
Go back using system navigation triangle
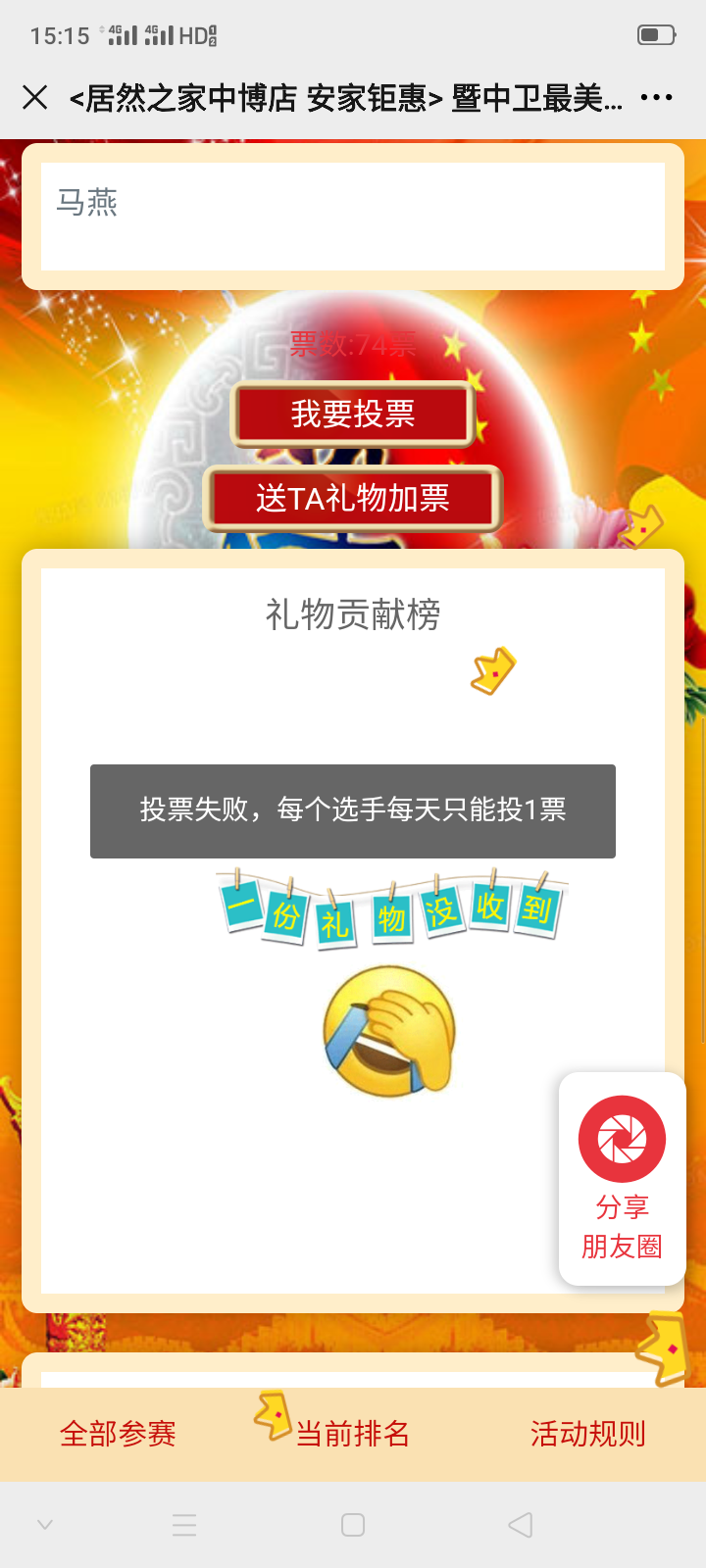click(x=521, y=1525)
